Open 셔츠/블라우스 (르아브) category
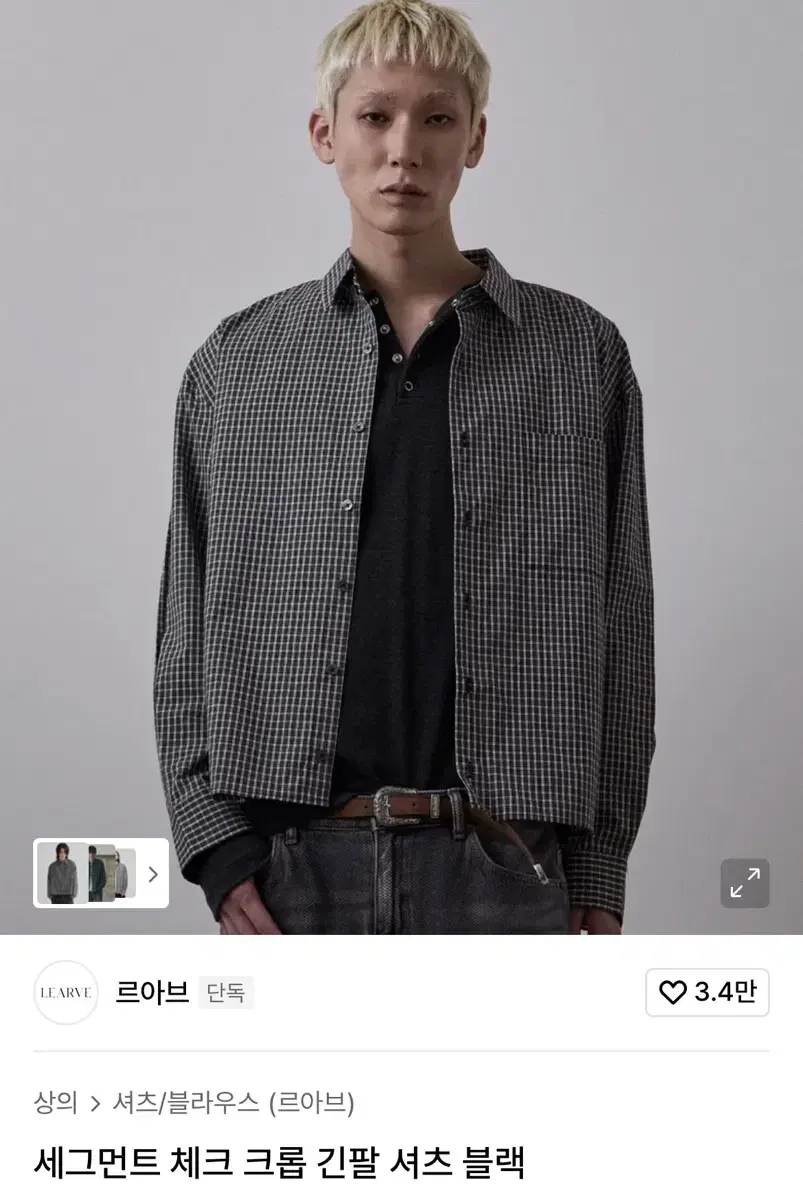 click(233, 1103)
